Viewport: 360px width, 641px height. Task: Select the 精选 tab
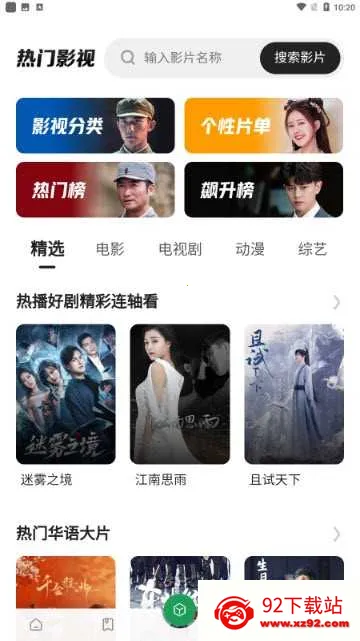47,249
